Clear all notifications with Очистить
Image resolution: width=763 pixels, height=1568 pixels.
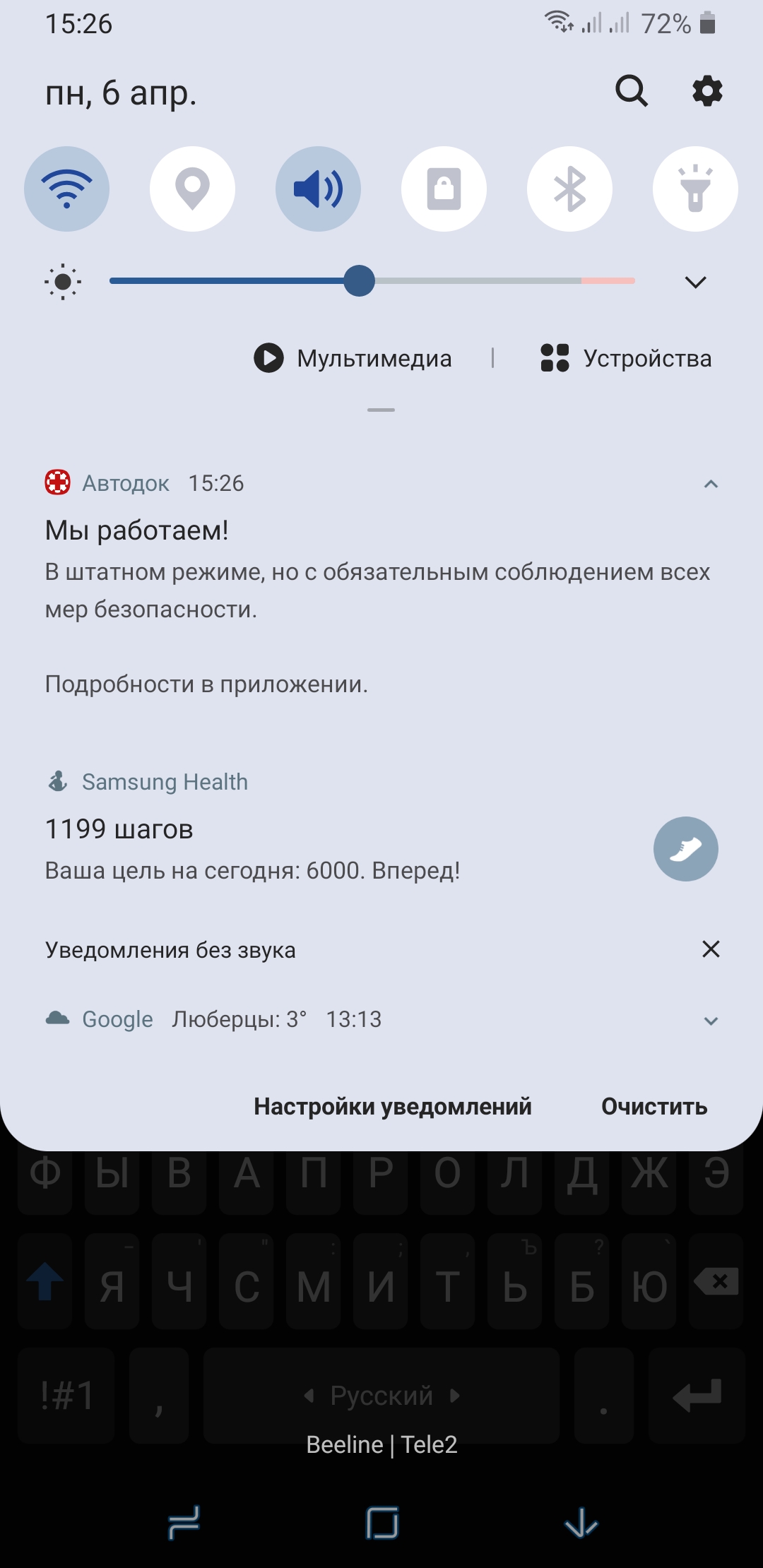tap(654, 1106)
